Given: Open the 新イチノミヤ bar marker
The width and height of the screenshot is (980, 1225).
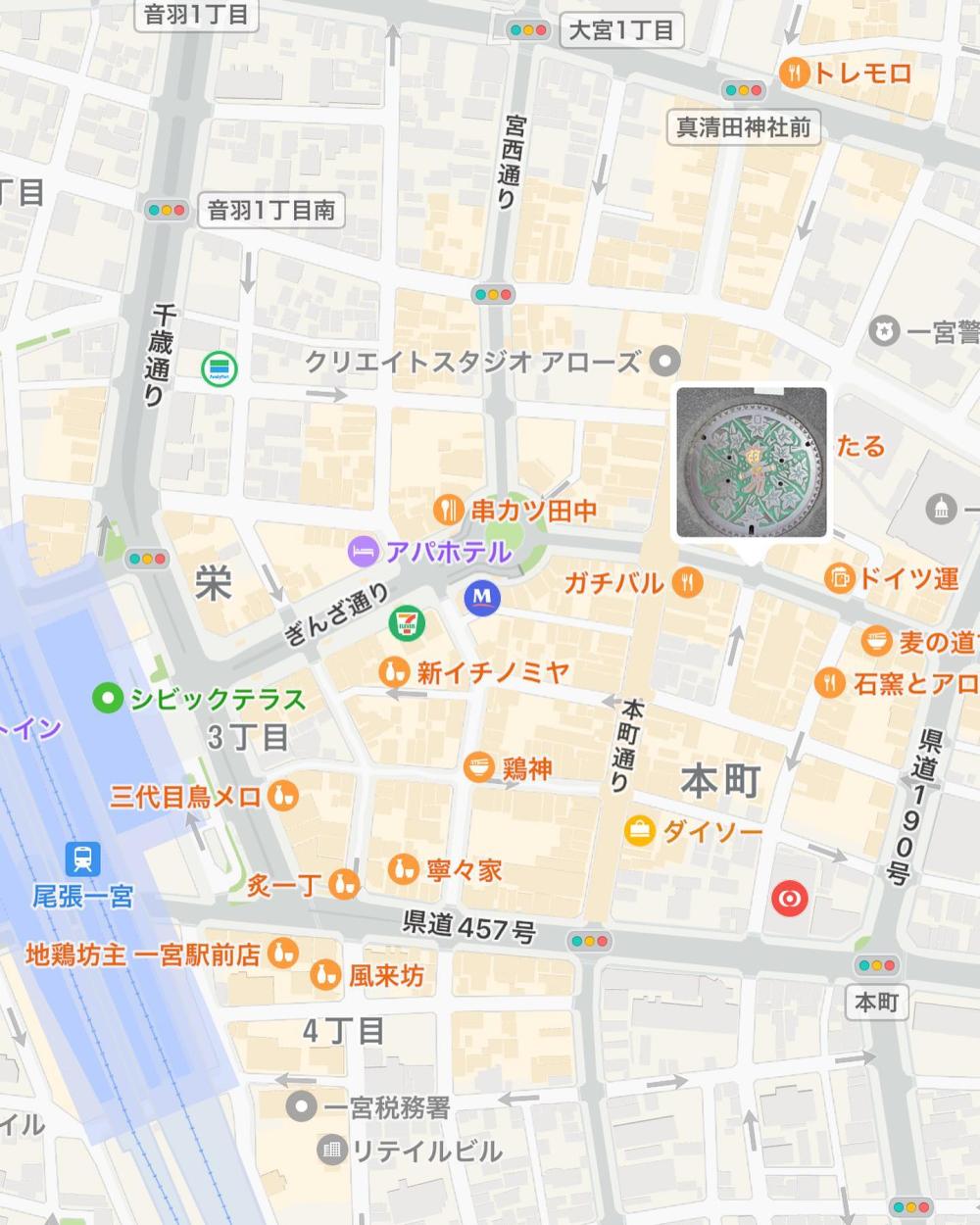Looking at the screenshot, I should coord(394,672).
